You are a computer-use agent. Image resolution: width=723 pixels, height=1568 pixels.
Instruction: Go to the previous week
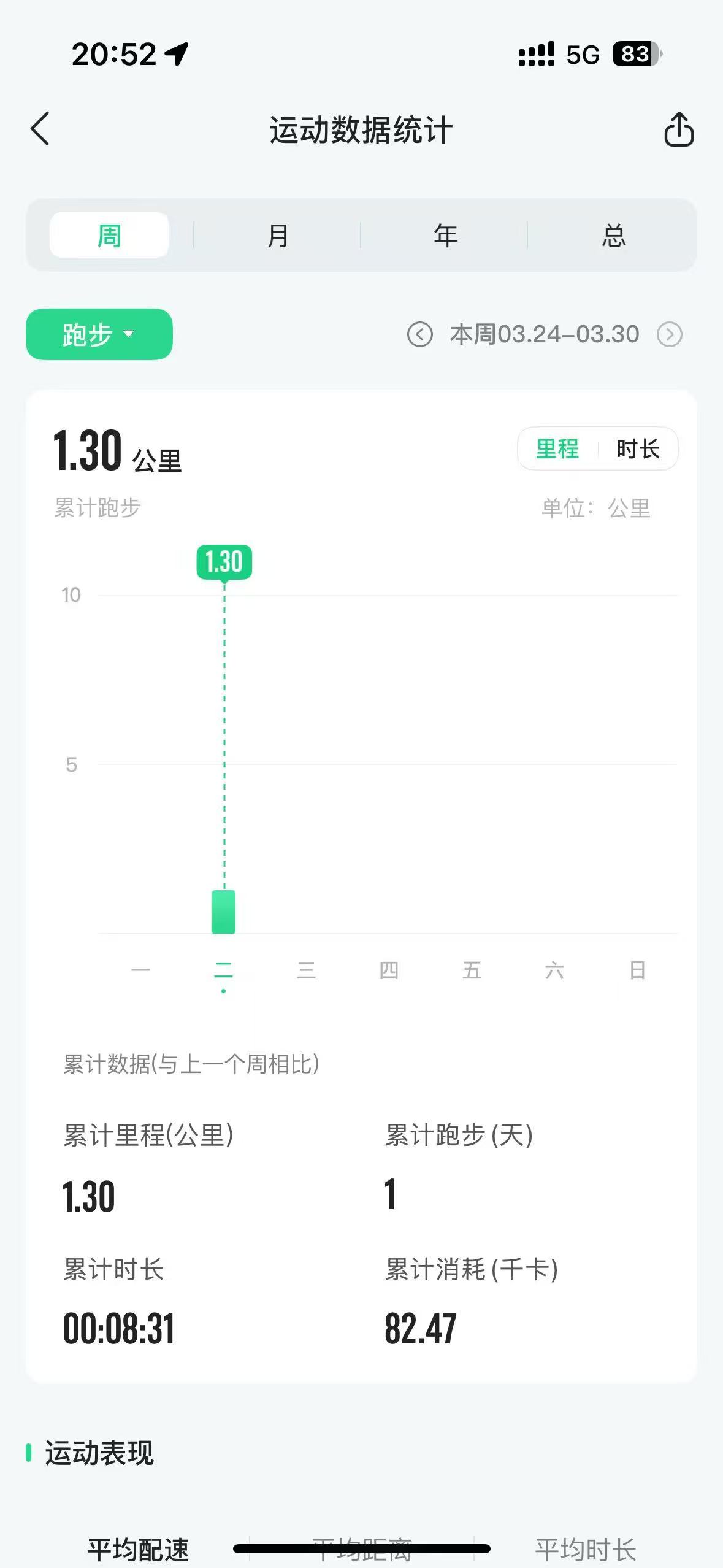pyautogui.click(x=420, y=334)
